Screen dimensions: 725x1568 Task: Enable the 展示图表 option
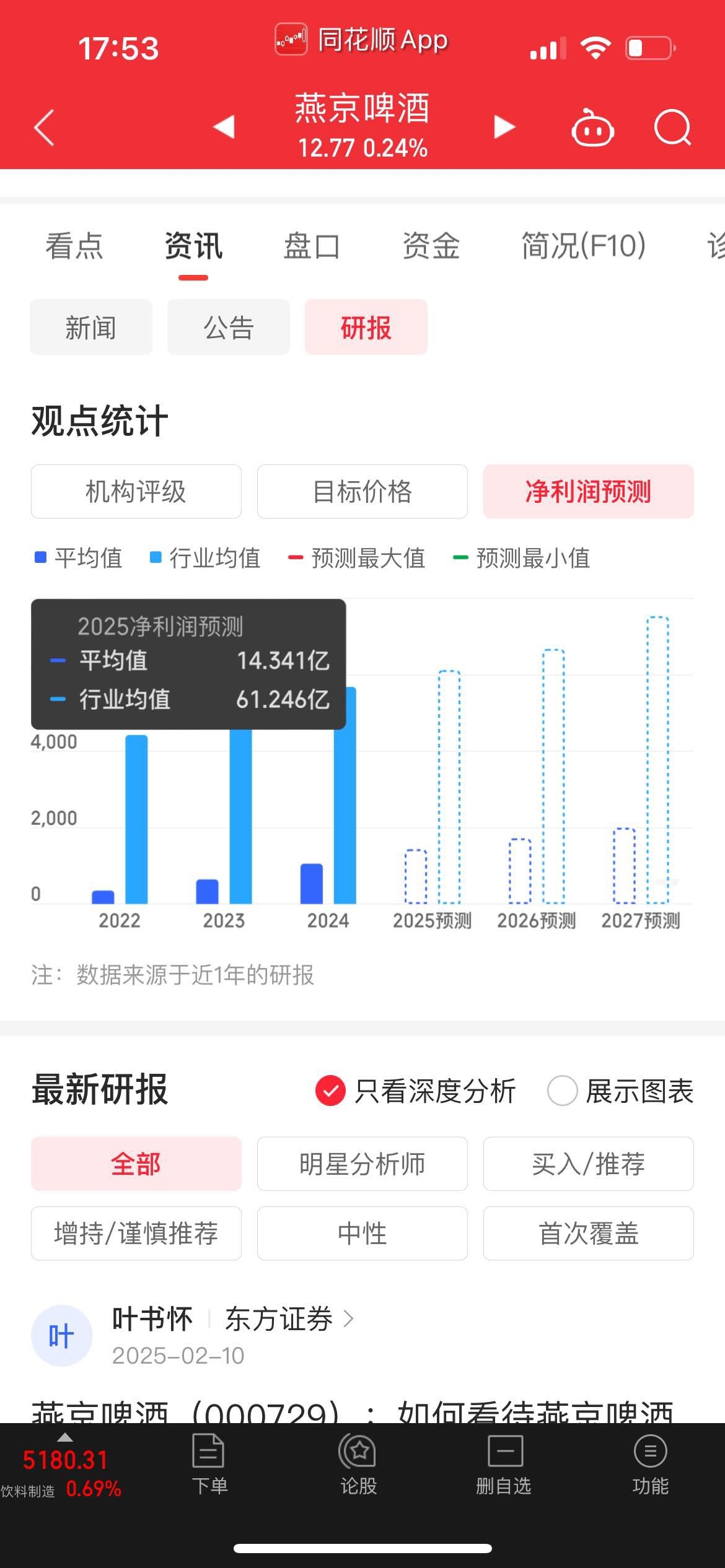620,1091
